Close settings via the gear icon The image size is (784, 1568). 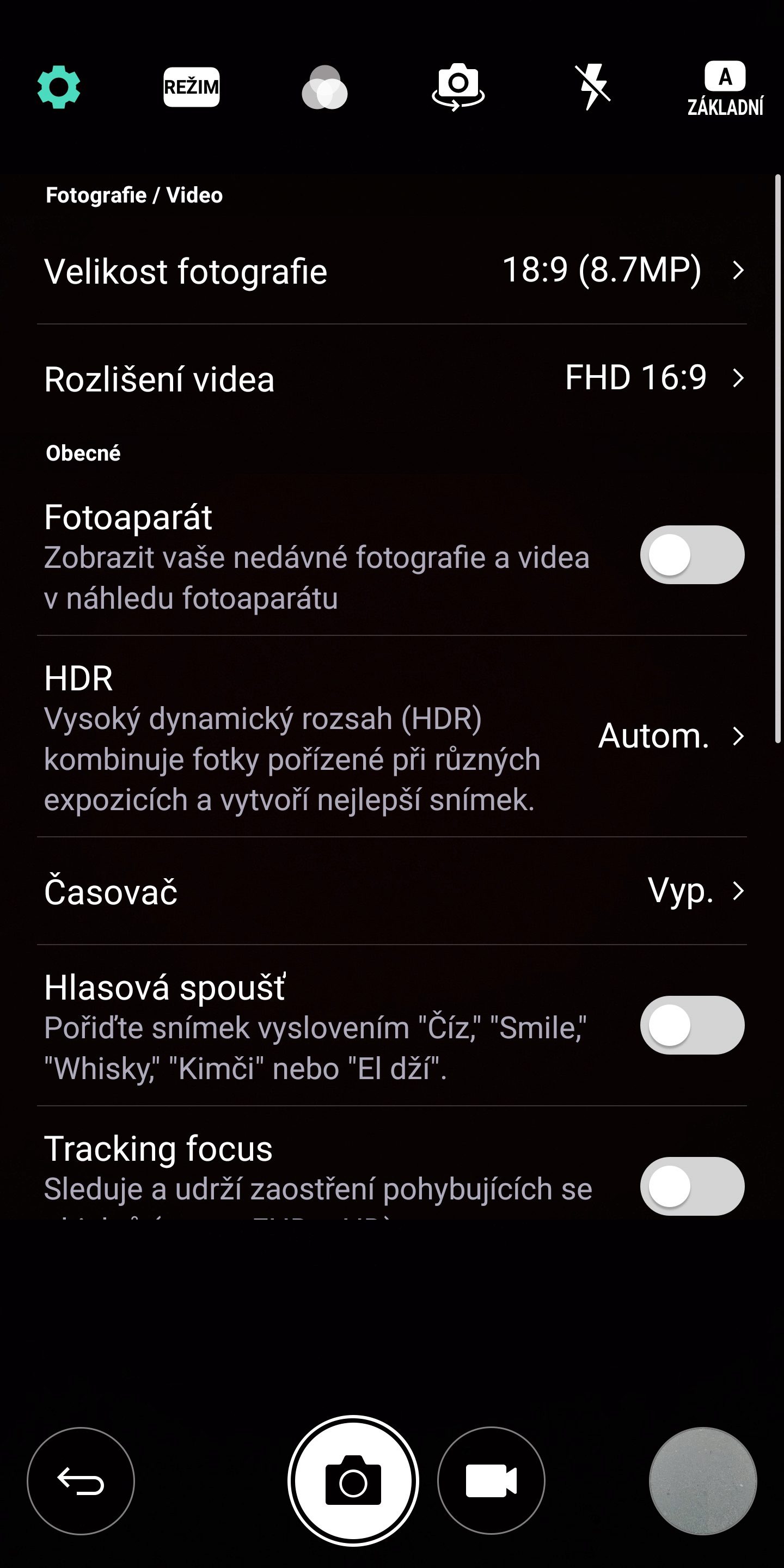58,87
